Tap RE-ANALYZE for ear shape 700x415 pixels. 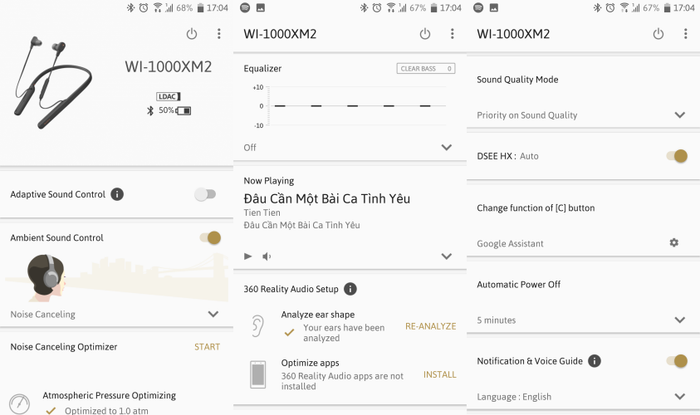430,327
